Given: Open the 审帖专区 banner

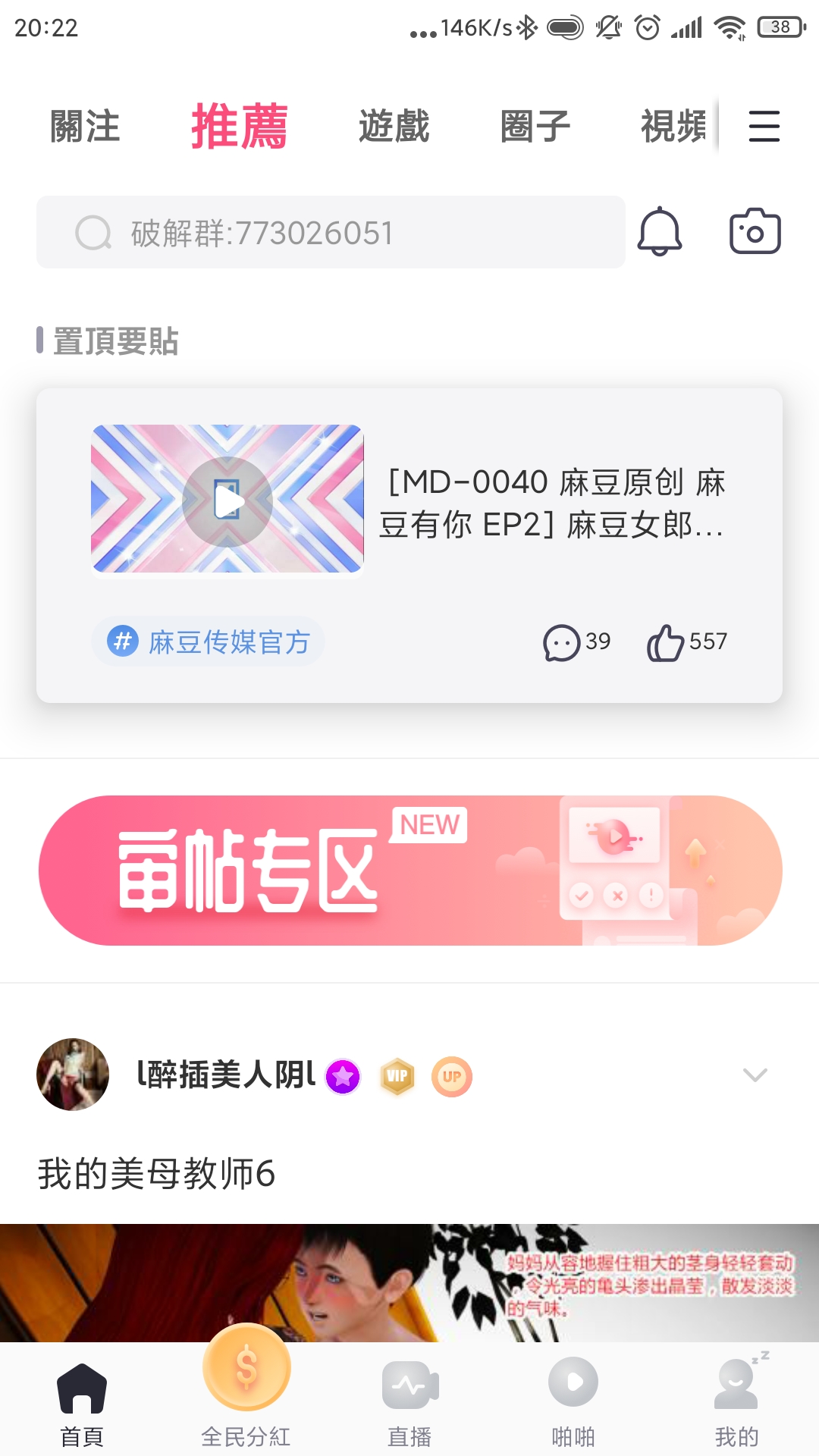Looking at the screenshot, I should coord(409,870).
